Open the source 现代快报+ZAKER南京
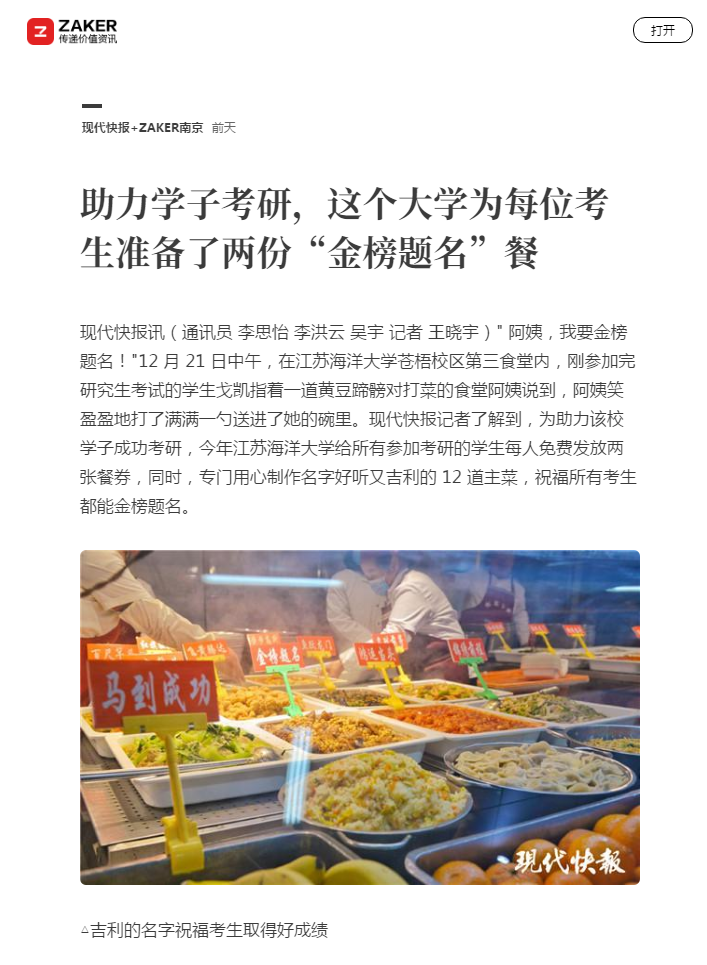 [x=142, y=128]
